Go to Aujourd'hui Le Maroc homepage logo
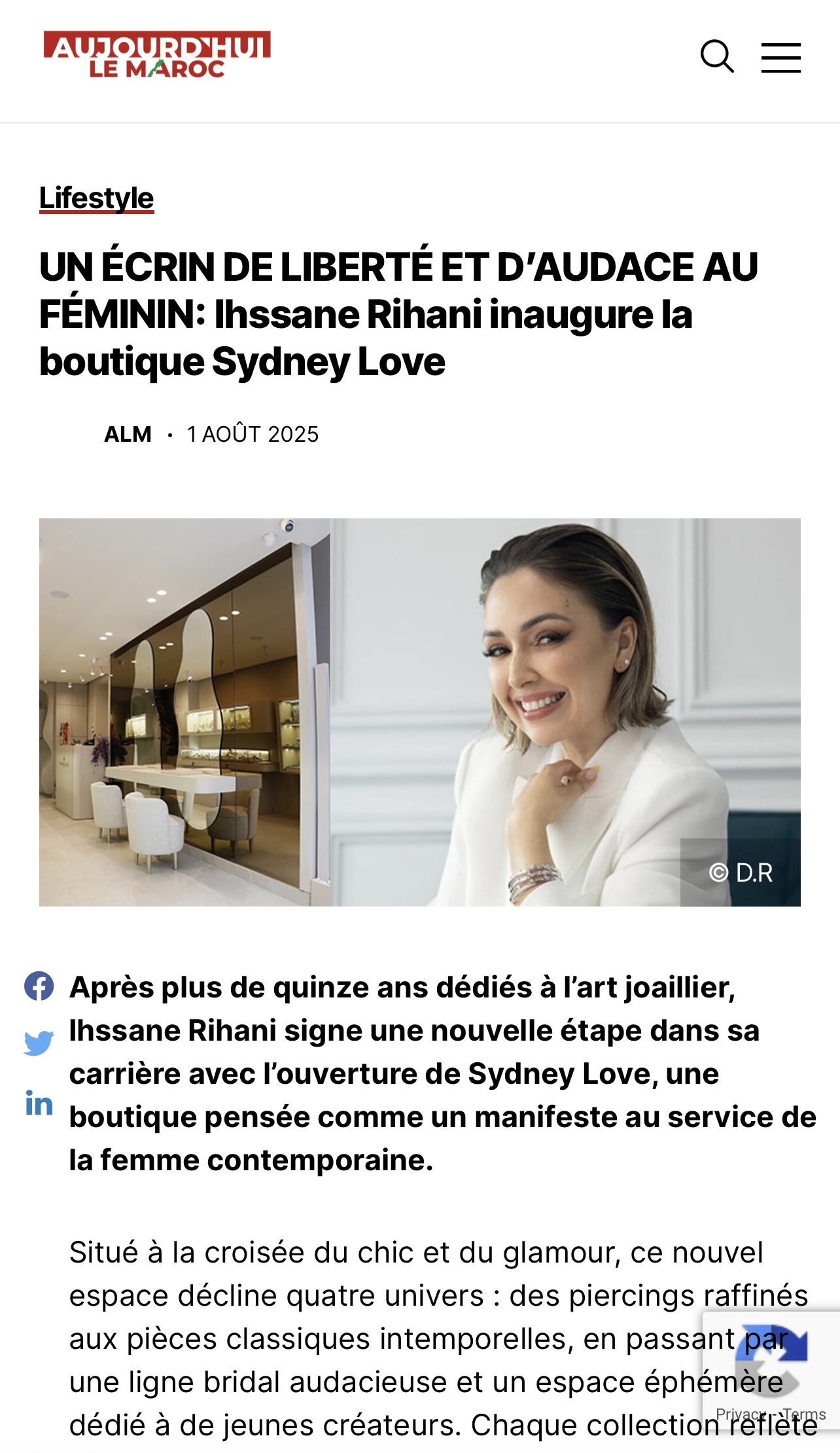The width and height of the screenshot is (840, 1453). (x=157, y=55)
